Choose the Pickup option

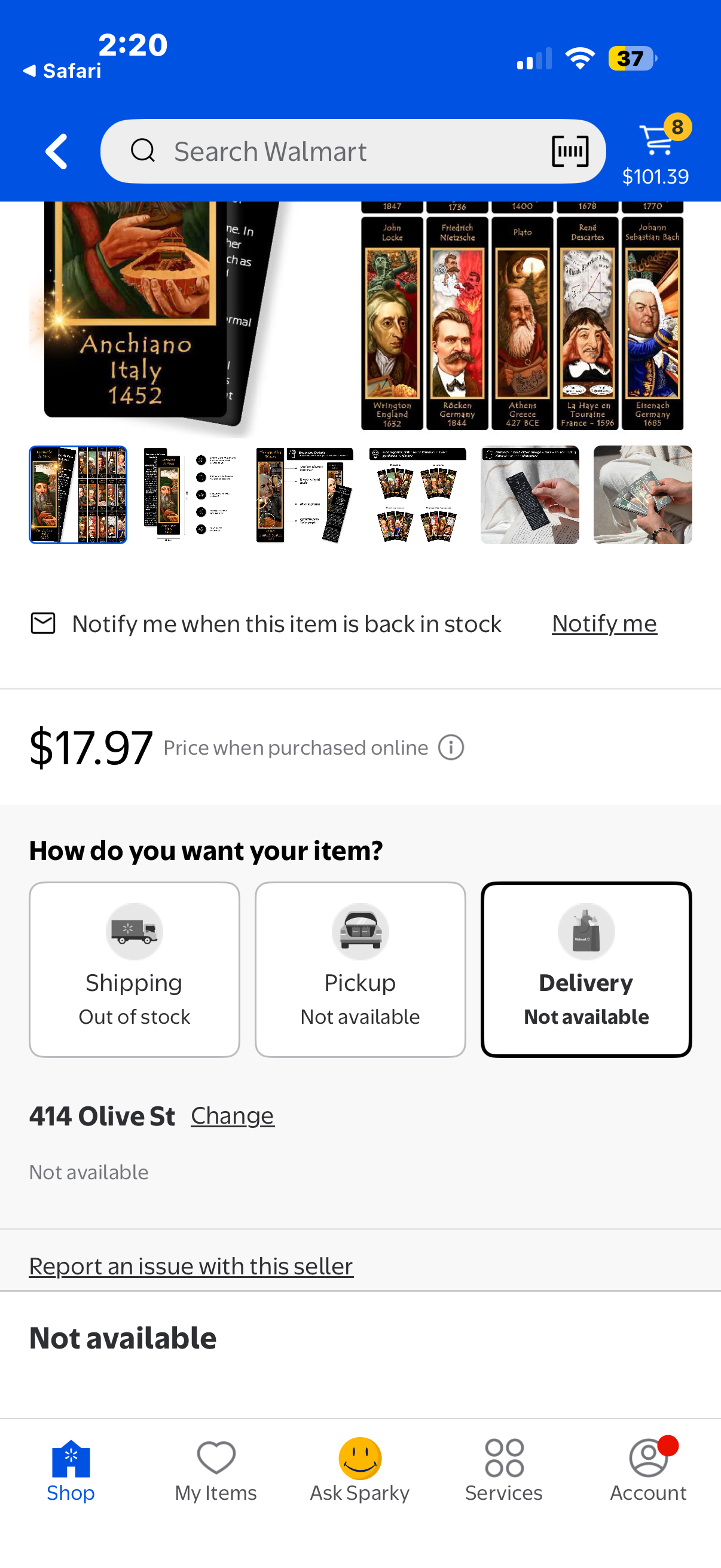click(360, 969)
